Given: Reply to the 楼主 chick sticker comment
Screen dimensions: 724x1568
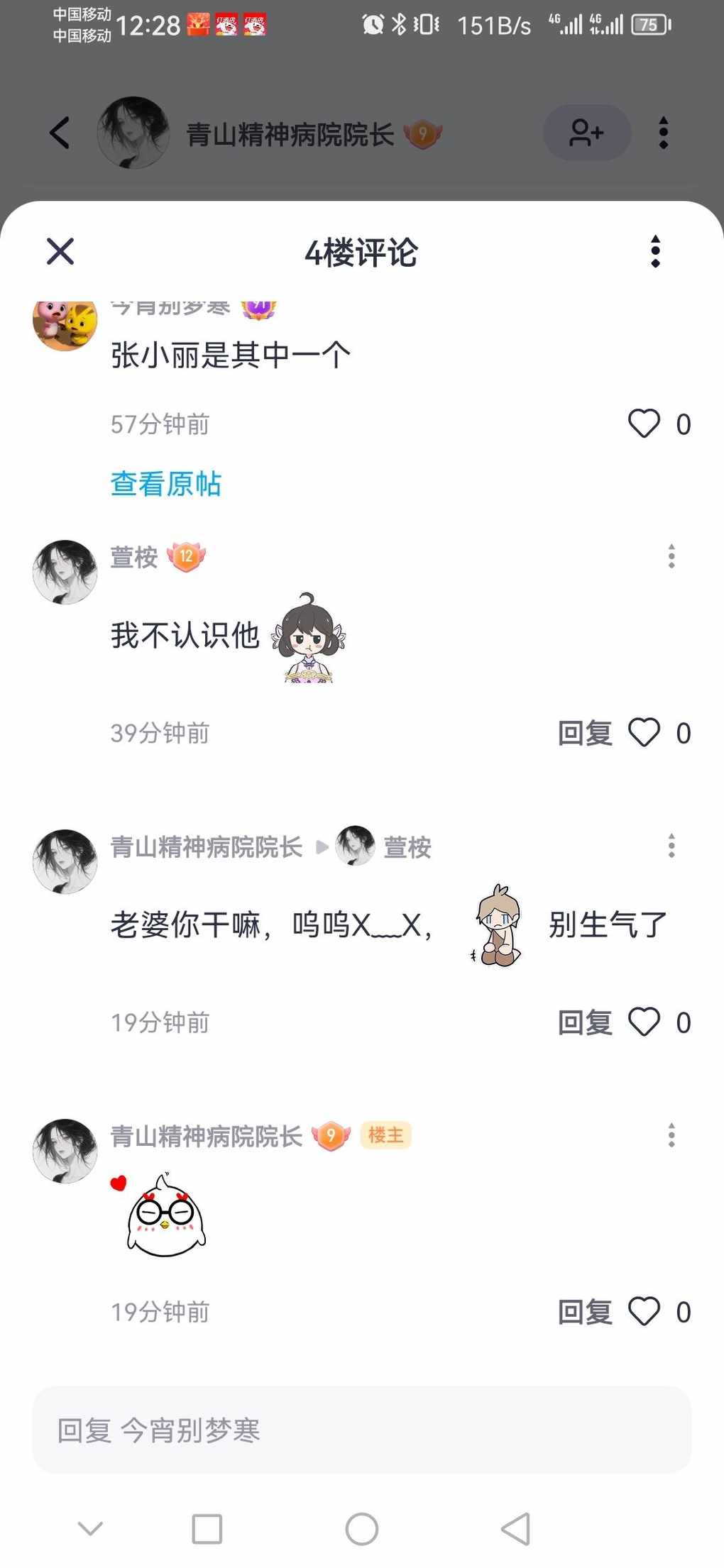Looking at the screenshot, I should pyautogui.click(x=585, y=1312).
